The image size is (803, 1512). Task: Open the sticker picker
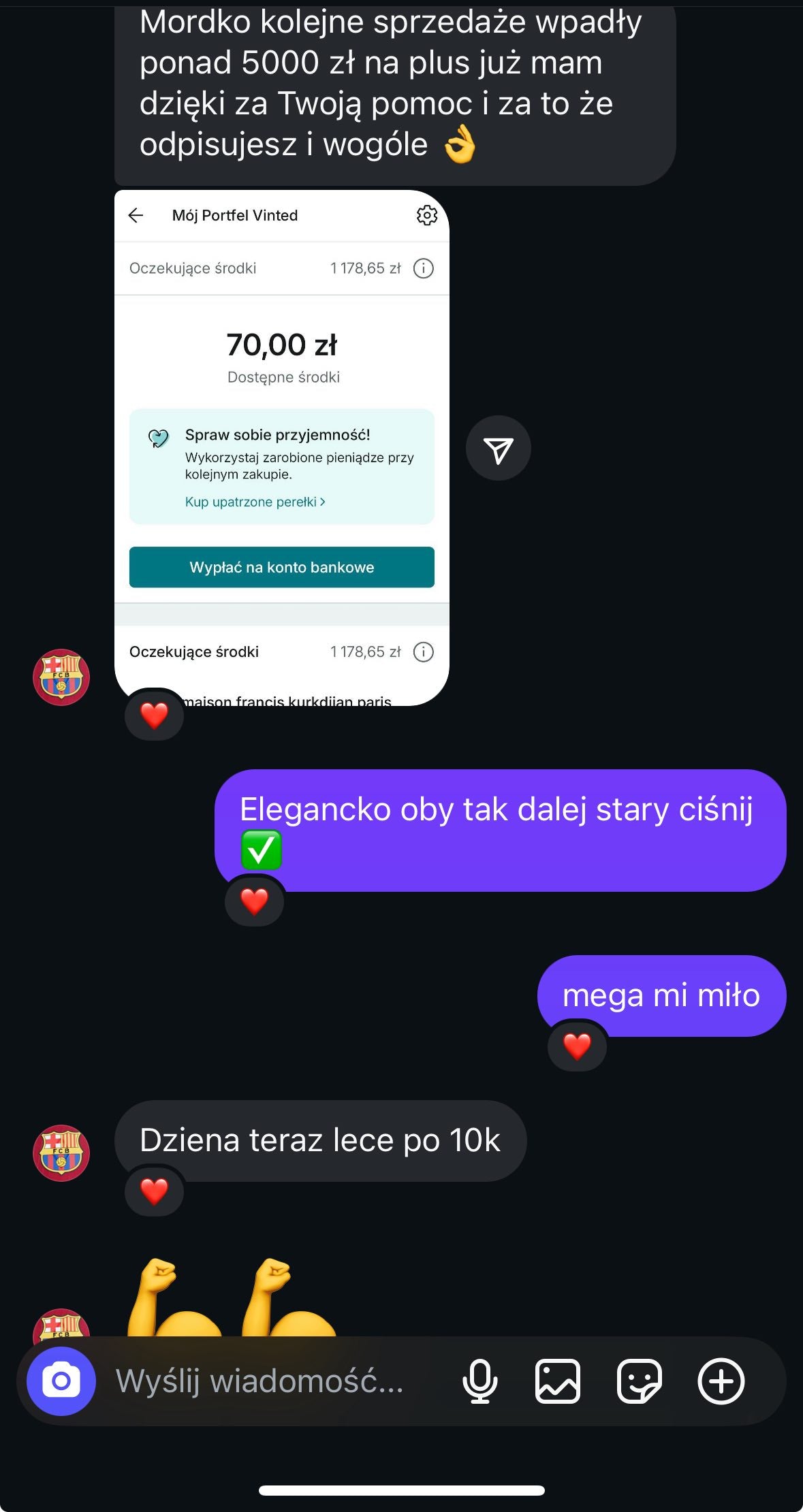pyautogui.click(x=639, y=1381)
